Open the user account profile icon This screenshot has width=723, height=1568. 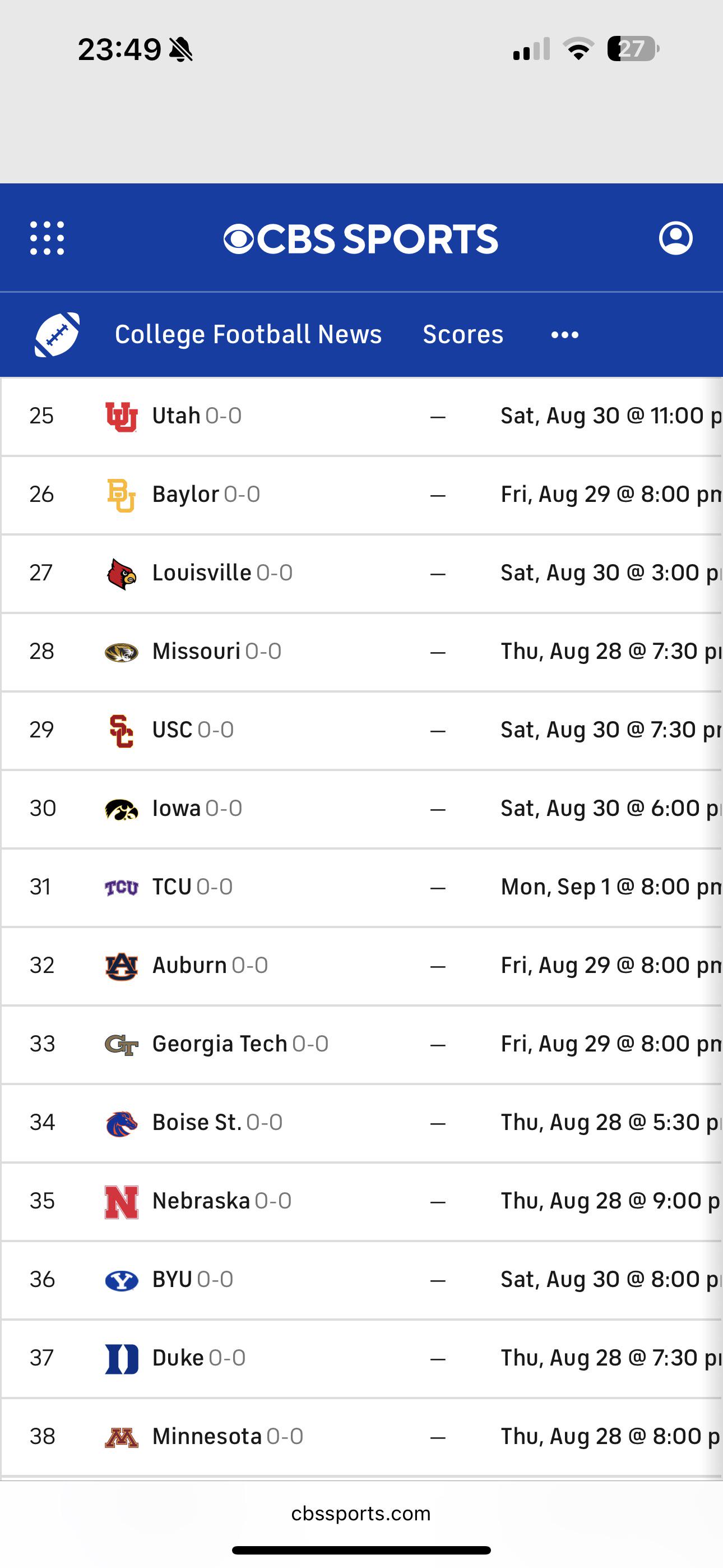click(675, 238)
